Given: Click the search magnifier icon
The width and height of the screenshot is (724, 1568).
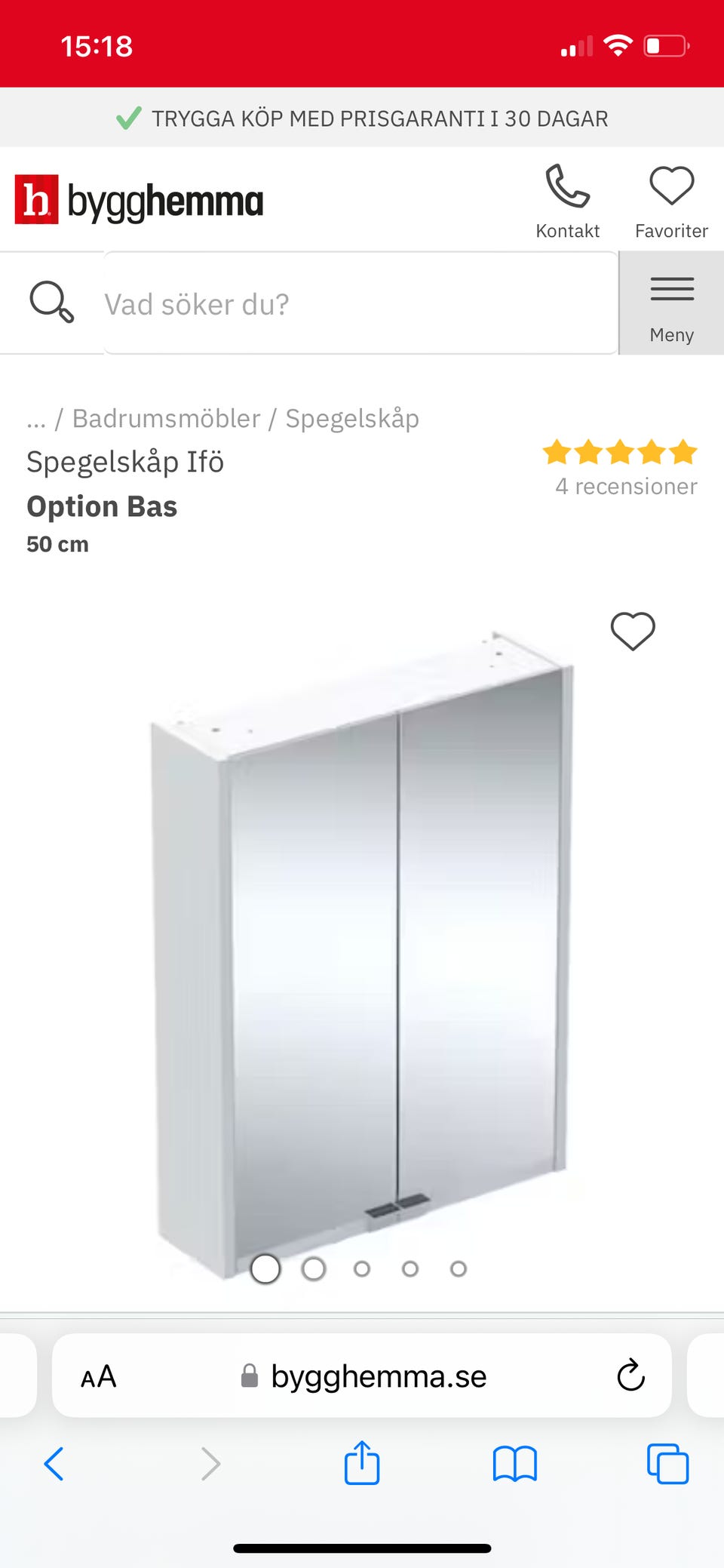Looking at the screenshot, I should (x=49, y=303).
